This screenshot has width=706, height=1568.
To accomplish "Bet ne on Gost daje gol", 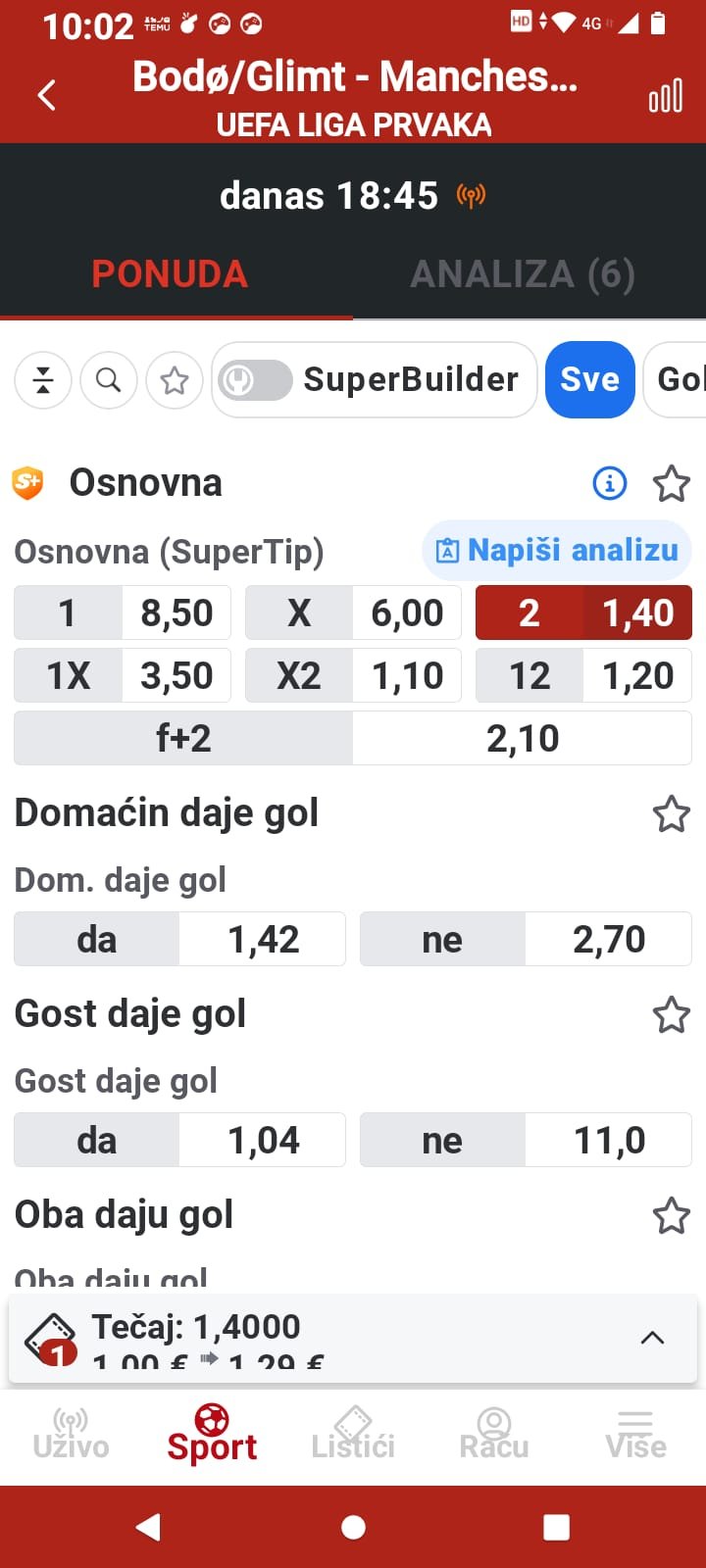I will pyautogui.click(x=526, y=1141).
